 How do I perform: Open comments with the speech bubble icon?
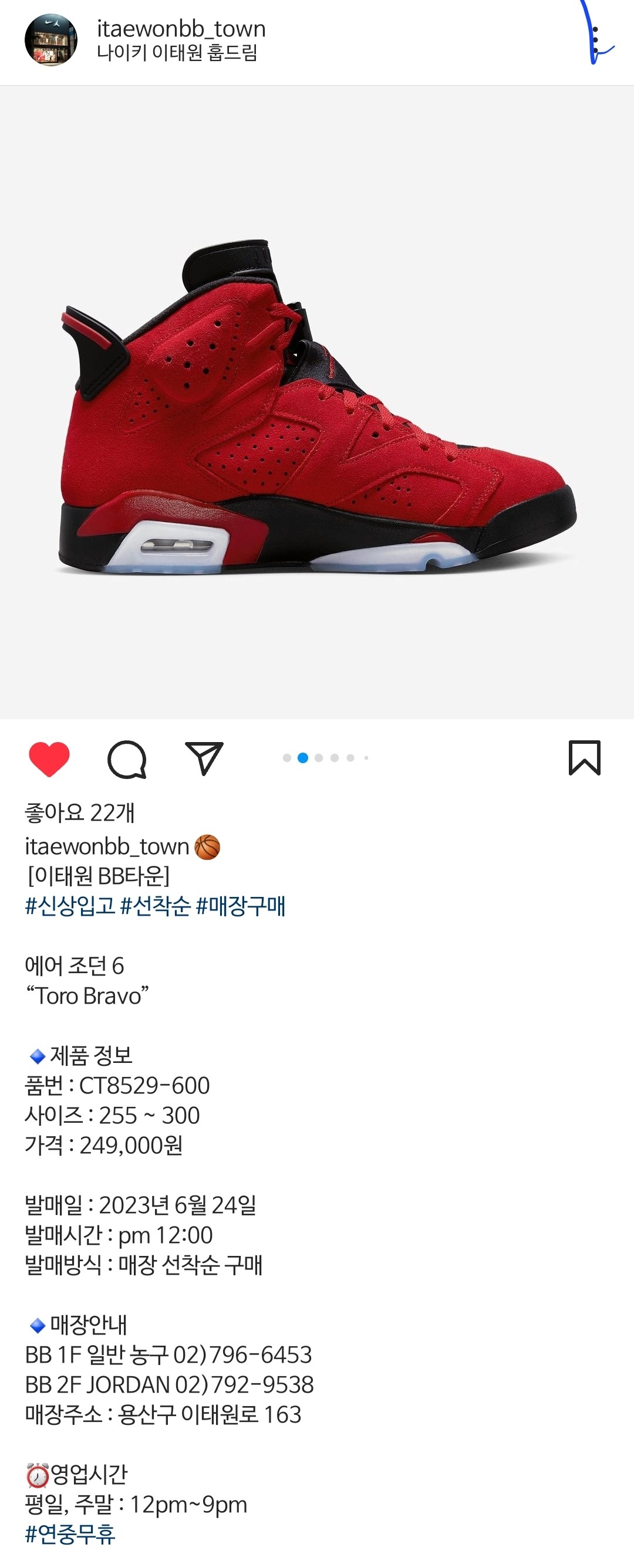127,759
